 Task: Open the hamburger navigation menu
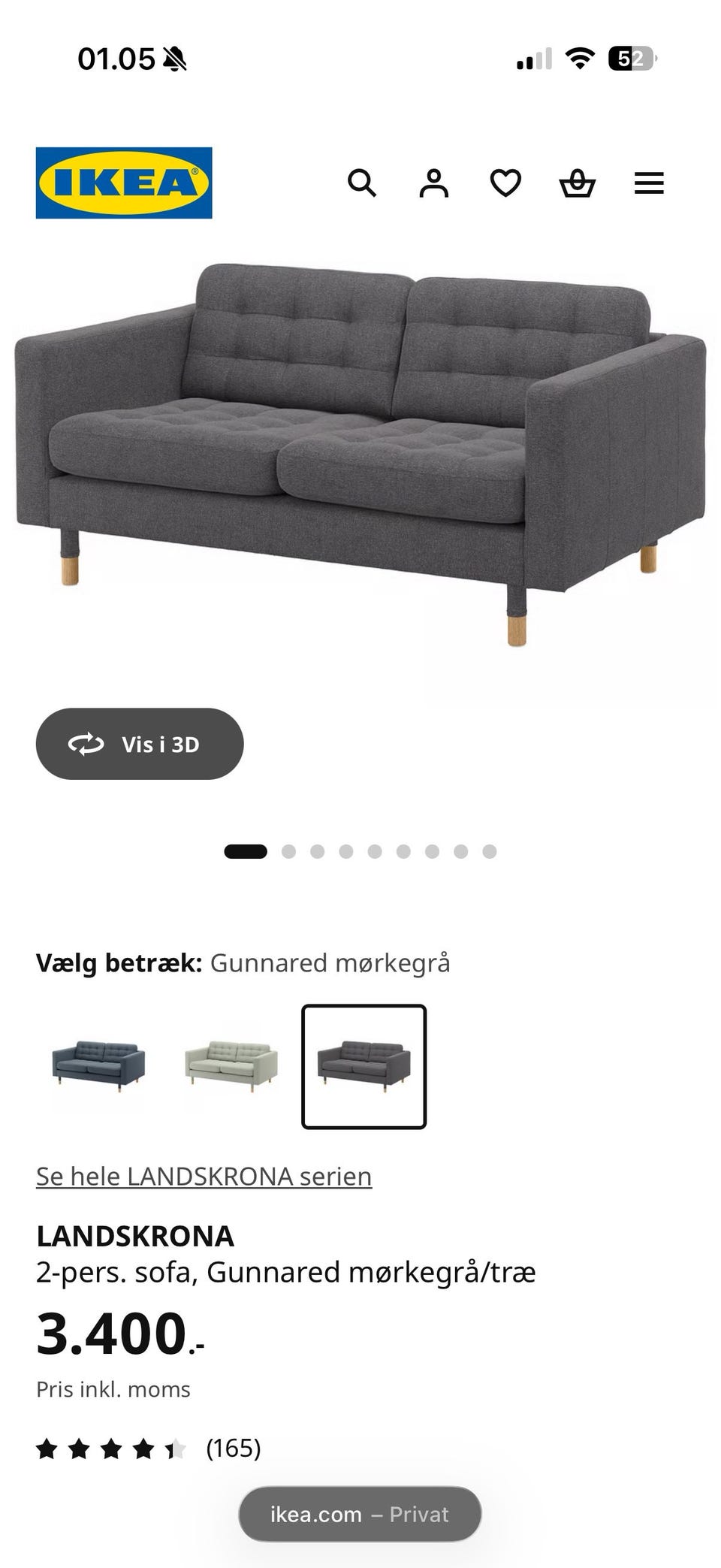[x=649, y=183]
